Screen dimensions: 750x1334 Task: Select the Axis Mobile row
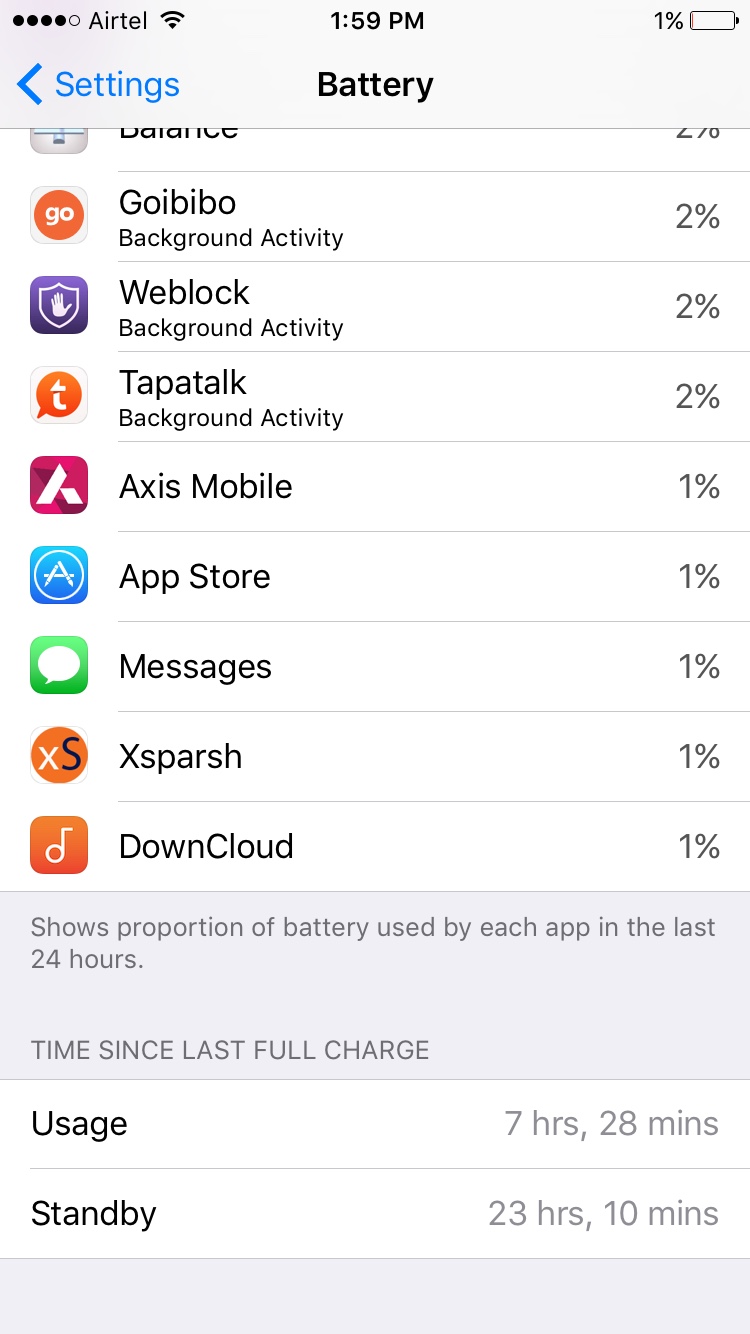coord(375,487)
